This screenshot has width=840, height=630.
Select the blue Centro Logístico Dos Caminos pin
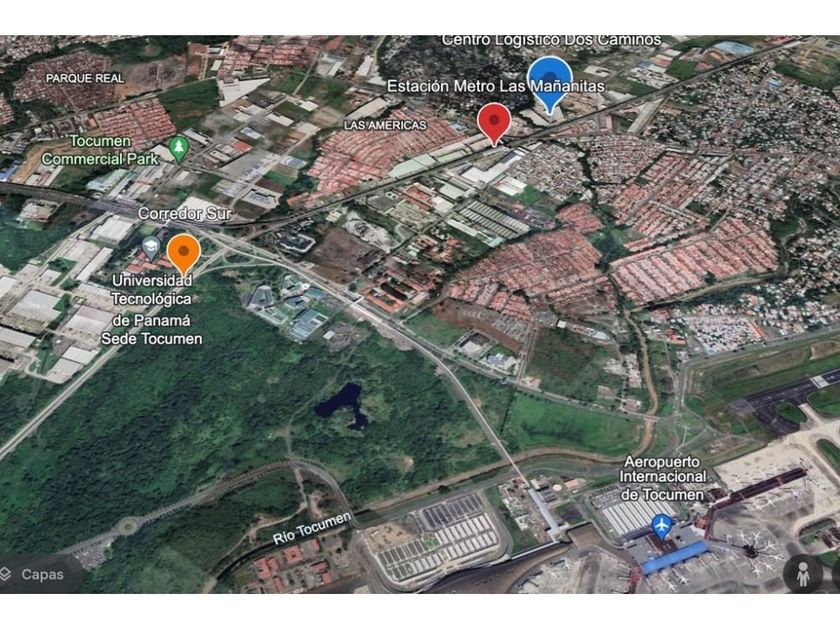549,80
